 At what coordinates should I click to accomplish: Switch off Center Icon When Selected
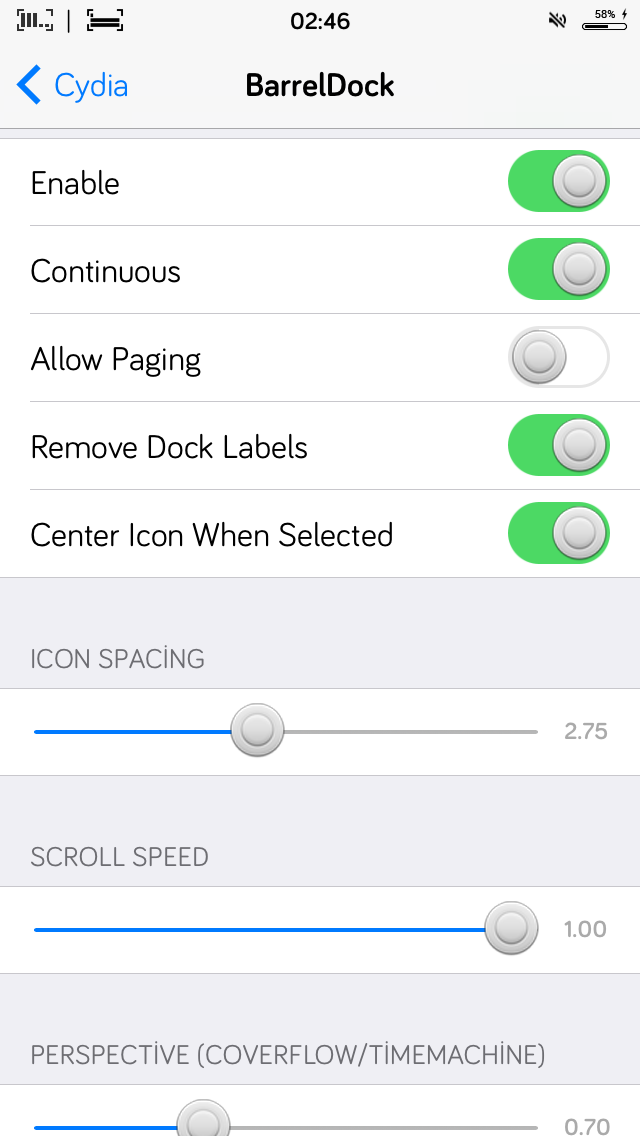pos(559,532)
